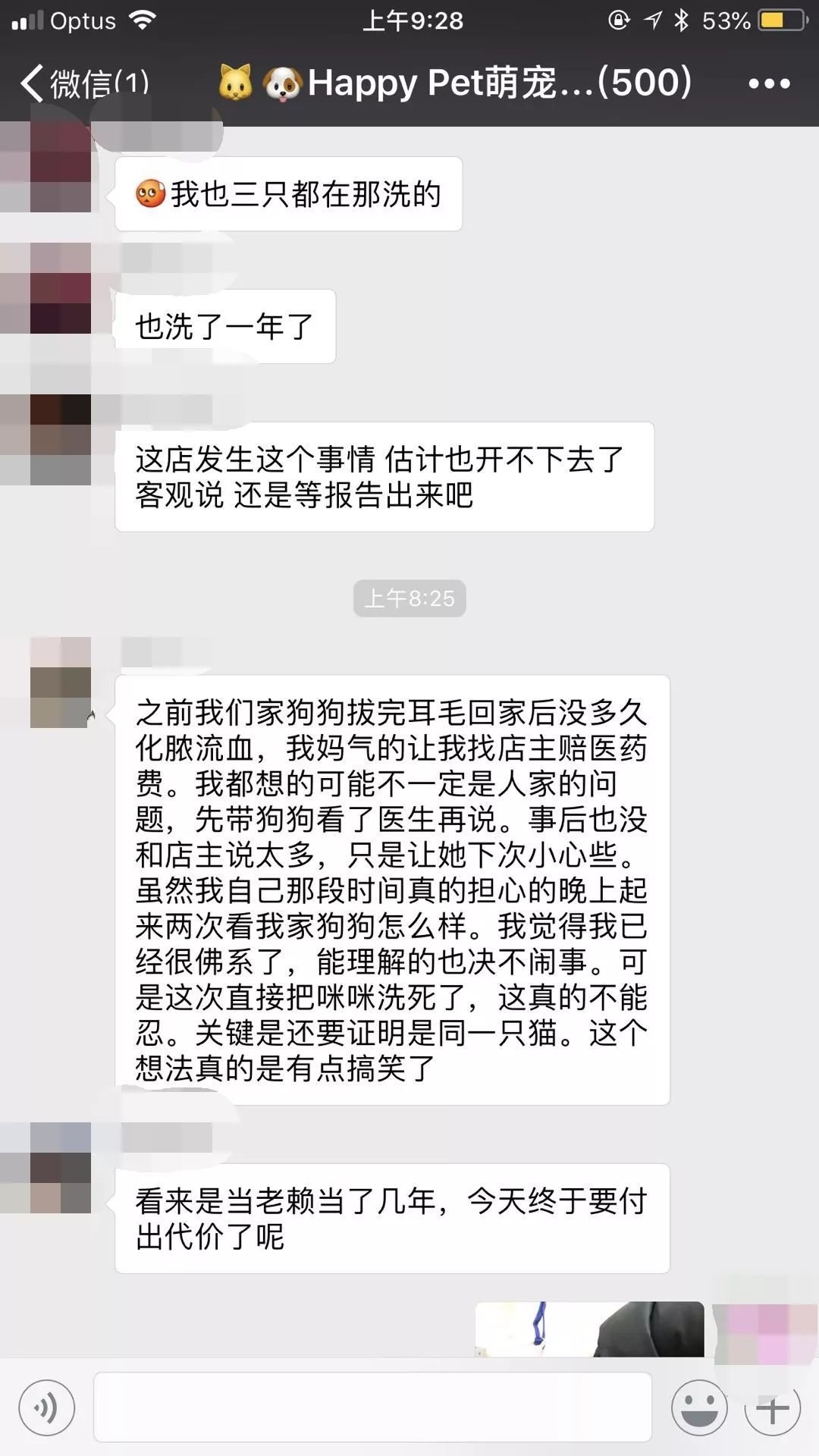Go back to the WeChat chat list
Screen dimensions: 819x1456
pos(83,83)
